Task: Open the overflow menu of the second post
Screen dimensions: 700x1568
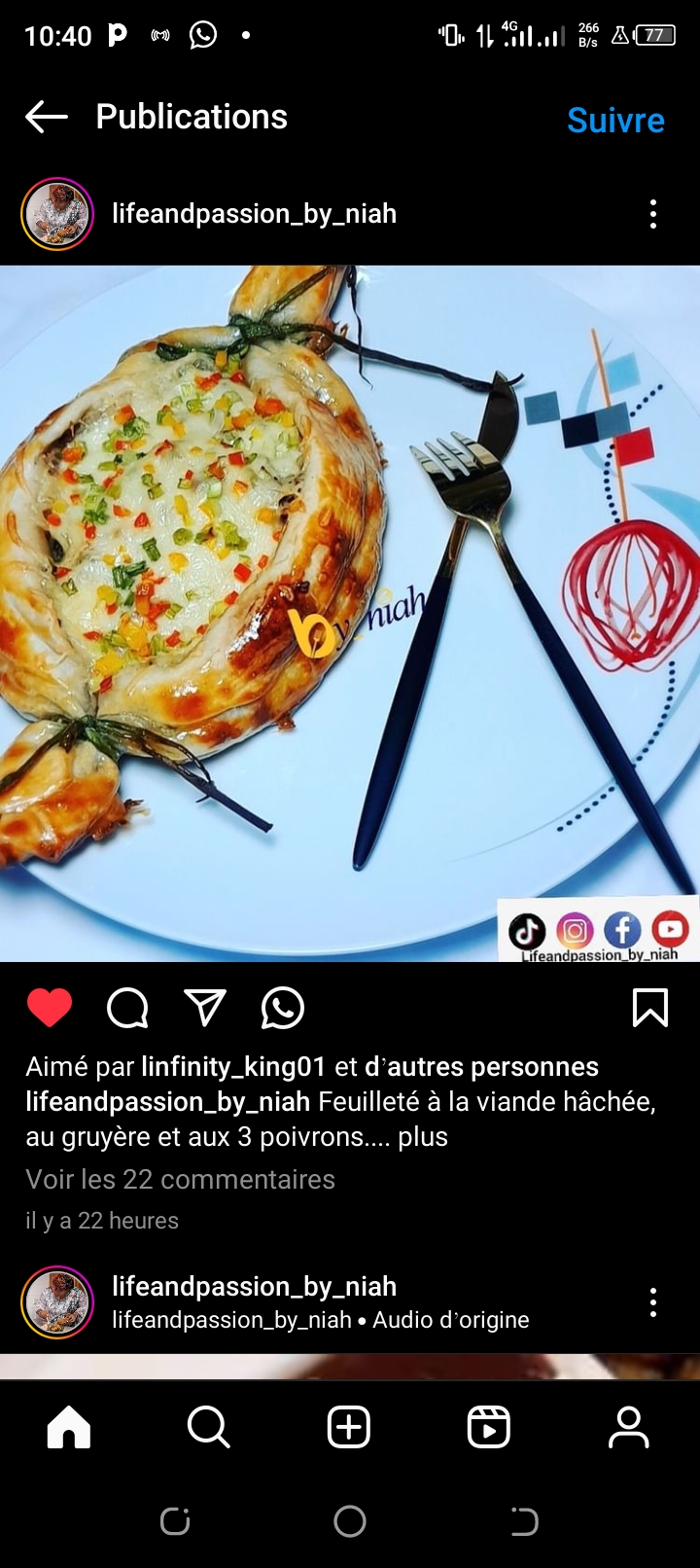Action: (x=653, y=1302)
